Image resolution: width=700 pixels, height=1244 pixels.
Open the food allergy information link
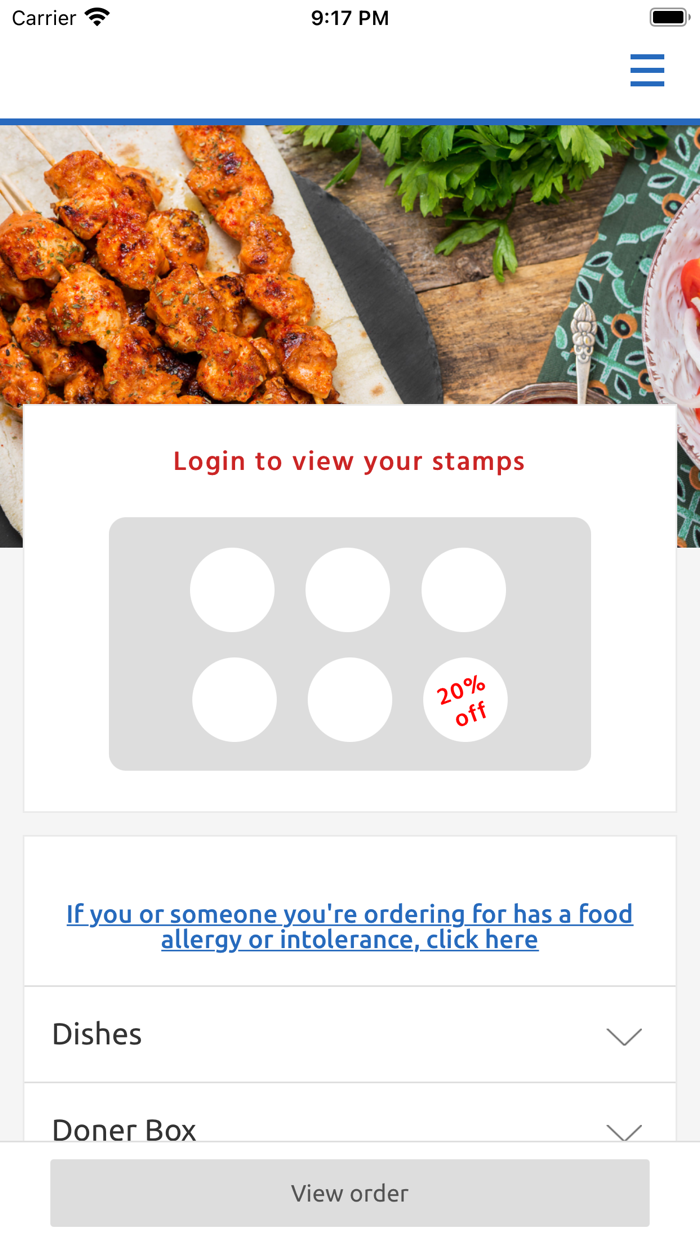350,926
